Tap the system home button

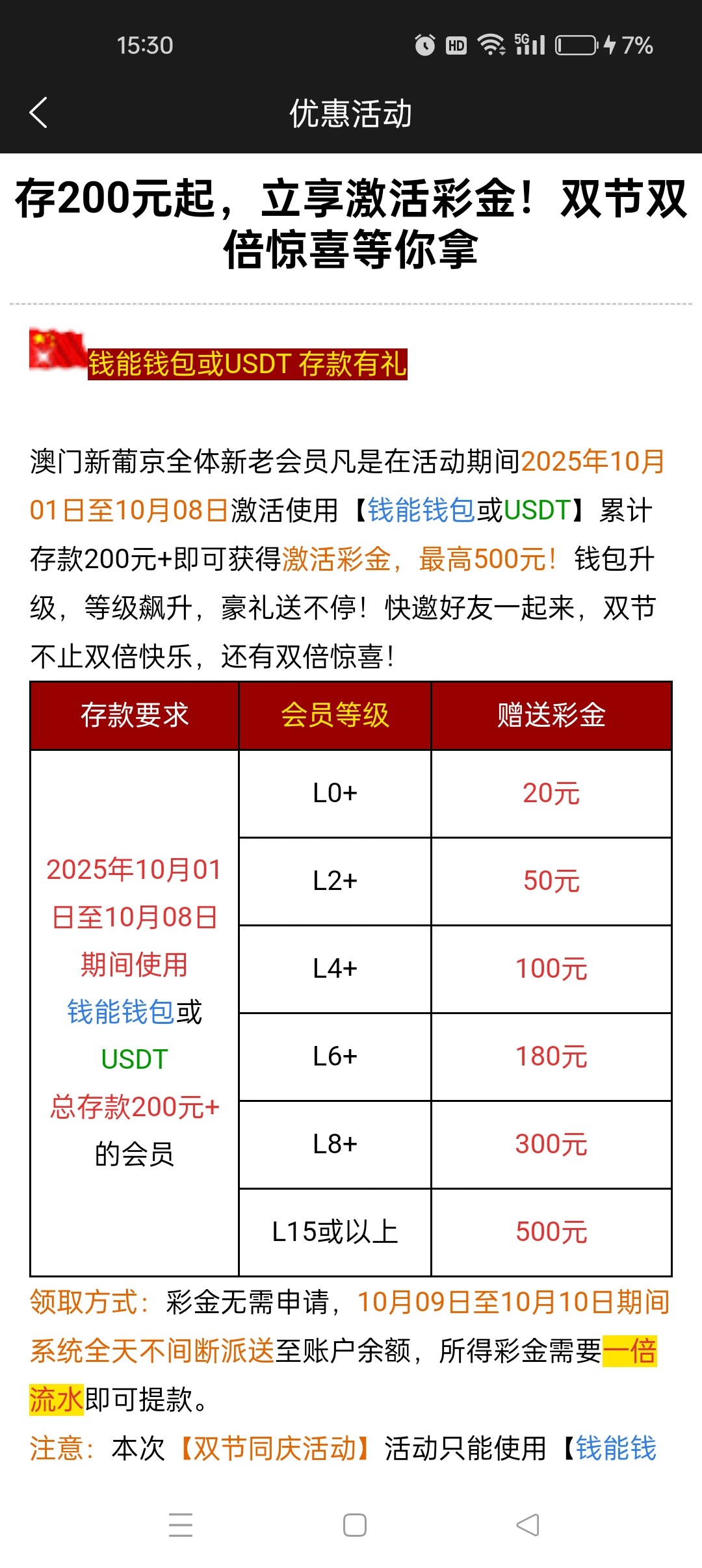pyautogui.click(x=354, y=1524)
